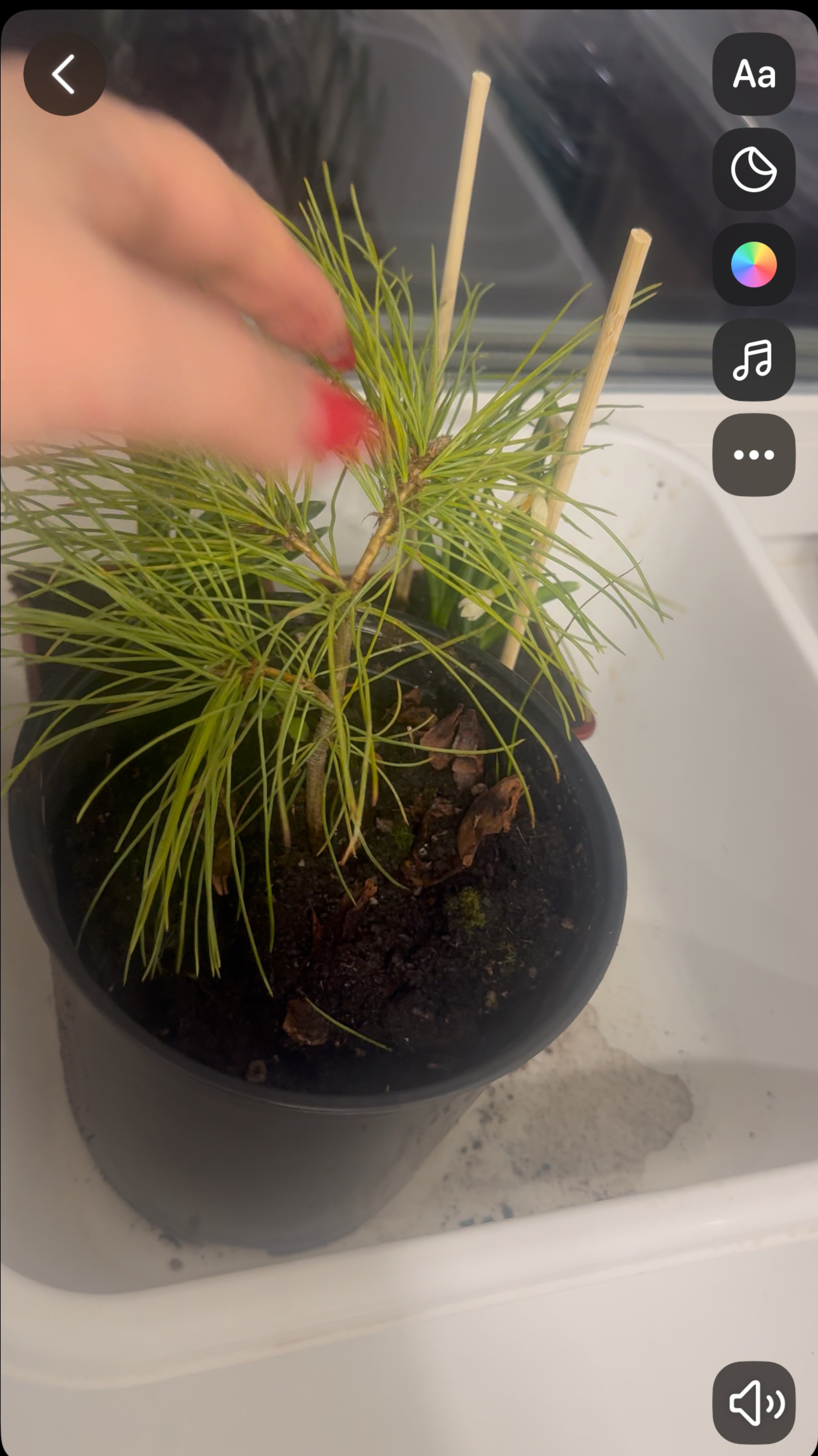This screenshot has height=1456, width=818.
Task: Add text with the Aa tool
Action: [754, 74]
